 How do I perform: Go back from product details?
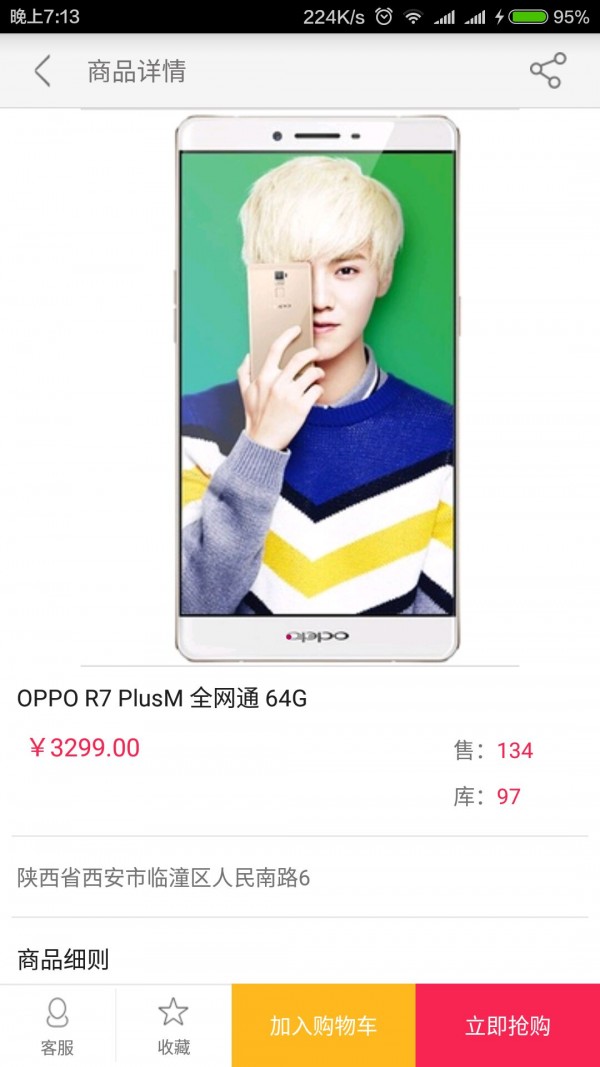(x=42, y=71)
